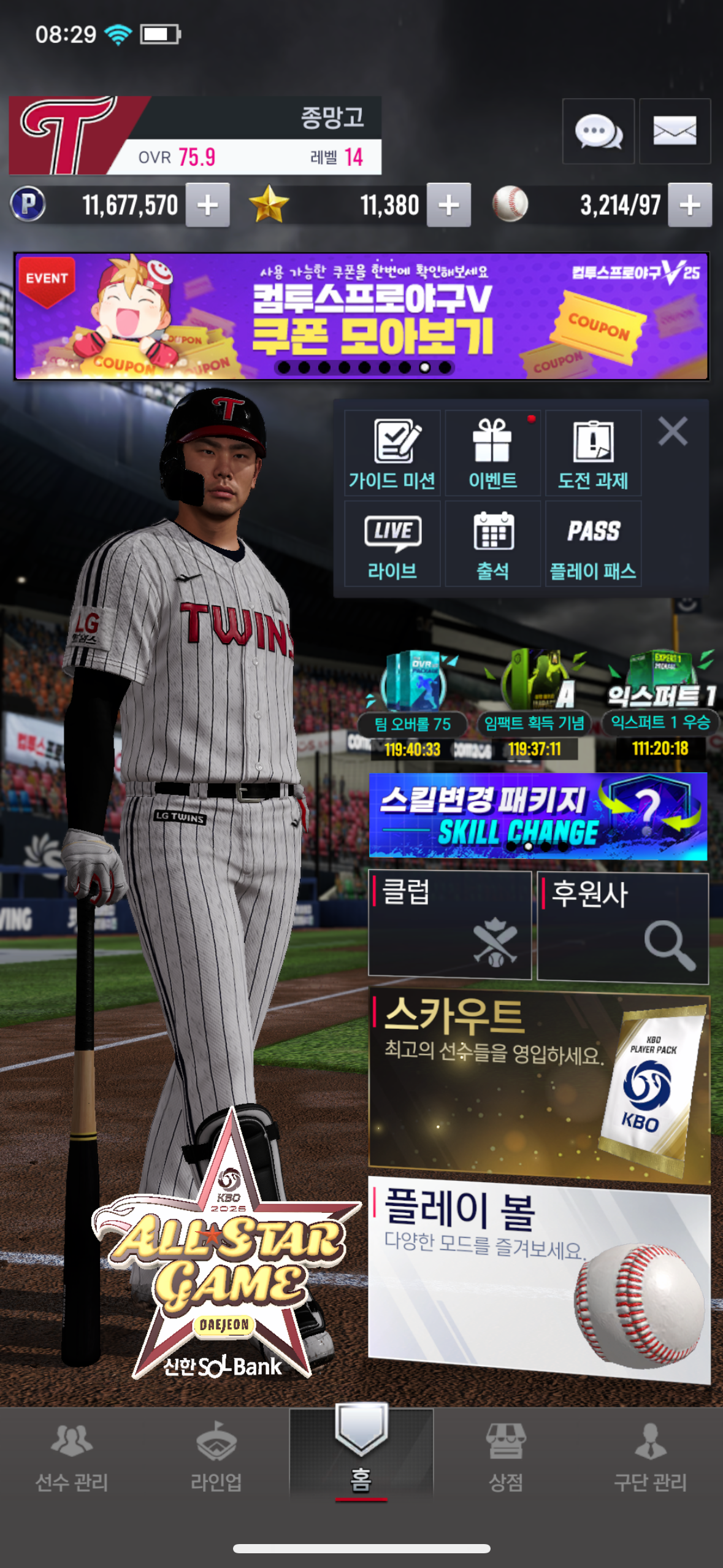Open 가이드 미션 shortcut
The width and height of the screenshot is (723, 1568).
coord(392,453)
